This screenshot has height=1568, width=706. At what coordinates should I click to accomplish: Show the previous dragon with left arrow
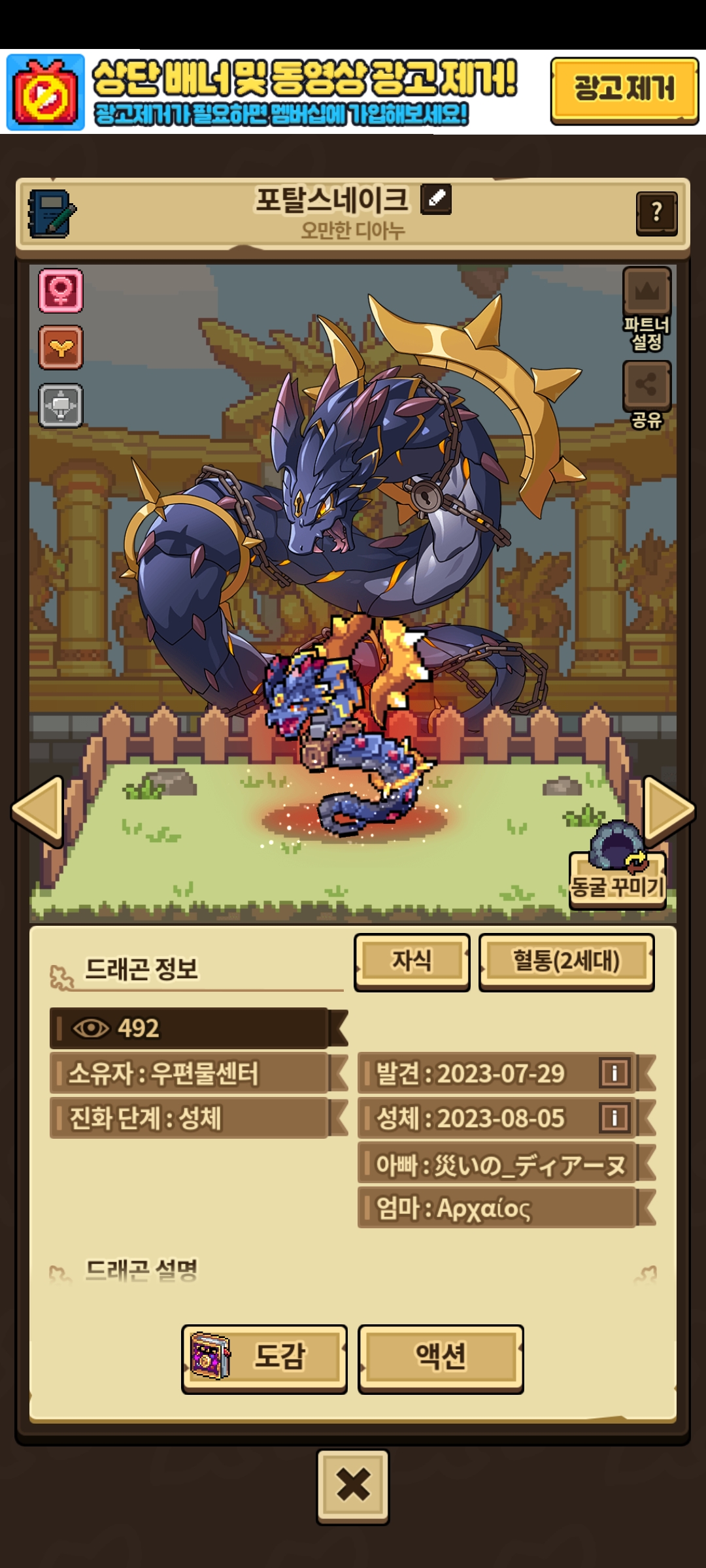click(x=38, y=810)
